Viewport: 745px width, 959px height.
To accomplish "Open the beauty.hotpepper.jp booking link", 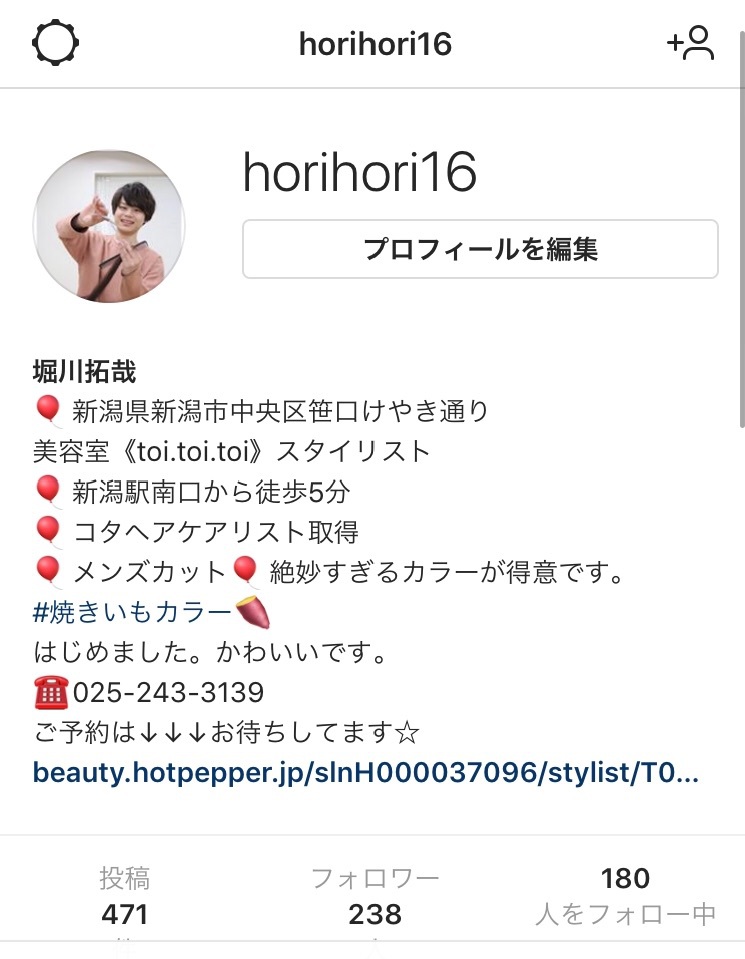I will point(365,773).
